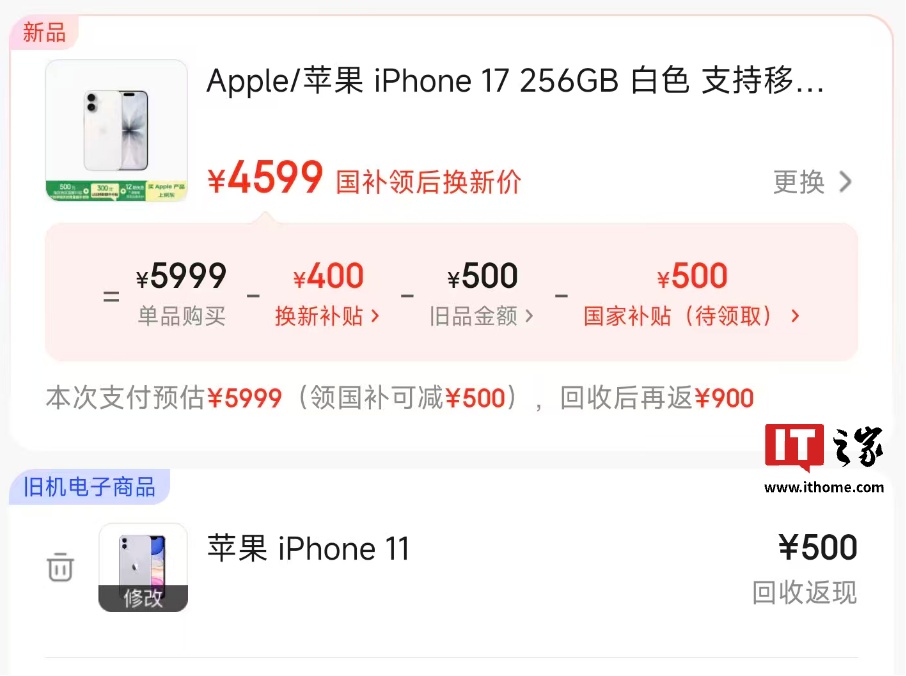Open the iPhone 17 product image
The image size is (906, 676).
pos(117,131)
